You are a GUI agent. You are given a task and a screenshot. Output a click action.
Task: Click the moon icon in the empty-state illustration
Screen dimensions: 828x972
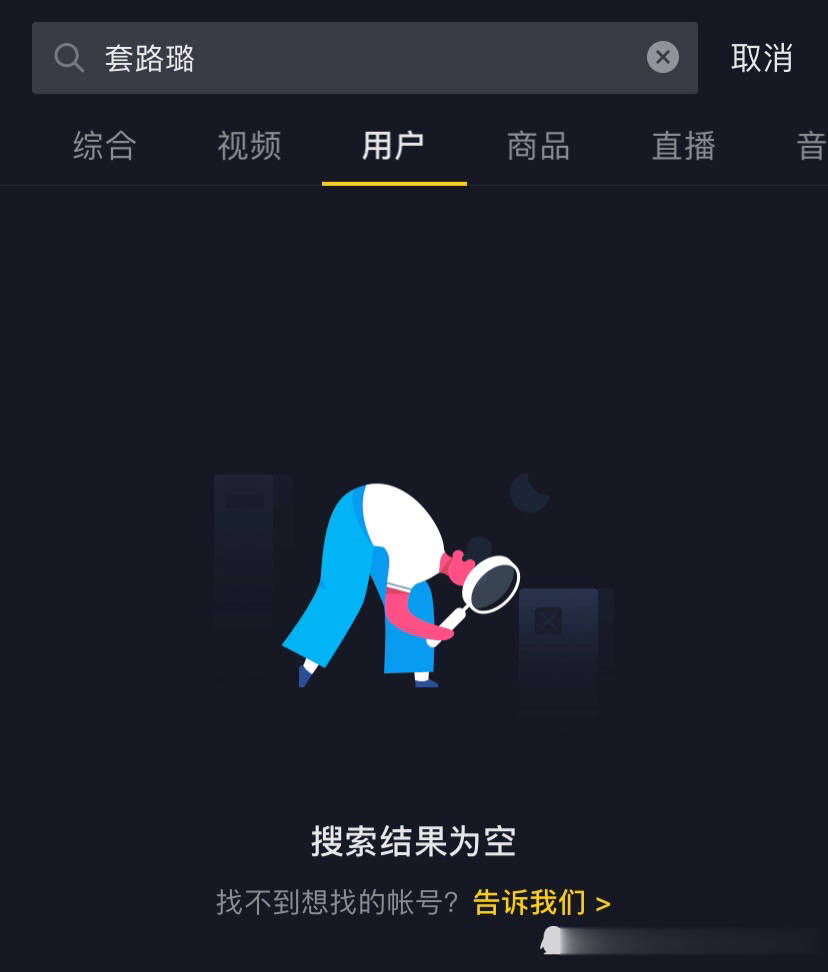point(530,493)
